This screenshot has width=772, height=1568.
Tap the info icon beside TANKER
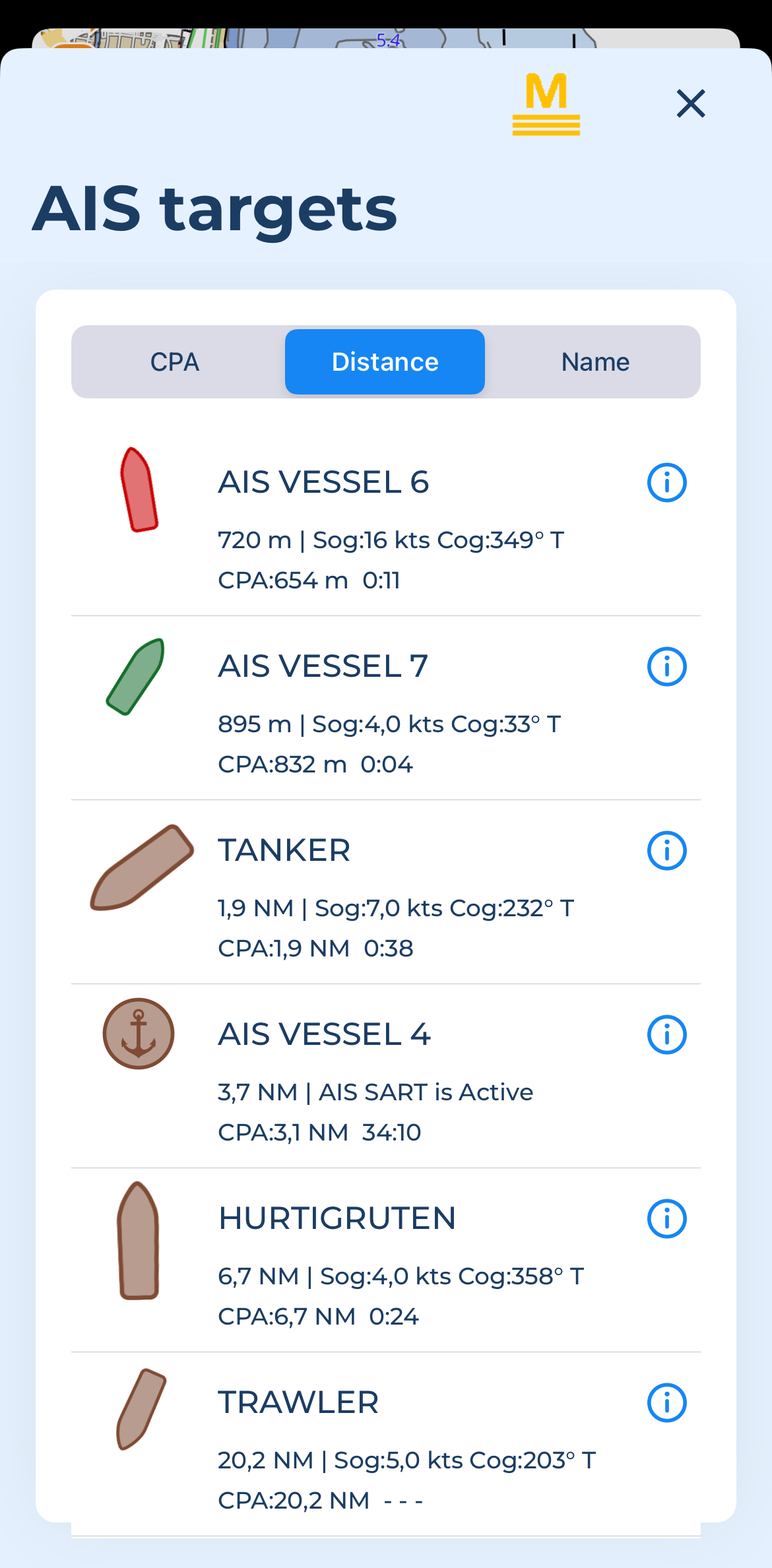point(666,850)
